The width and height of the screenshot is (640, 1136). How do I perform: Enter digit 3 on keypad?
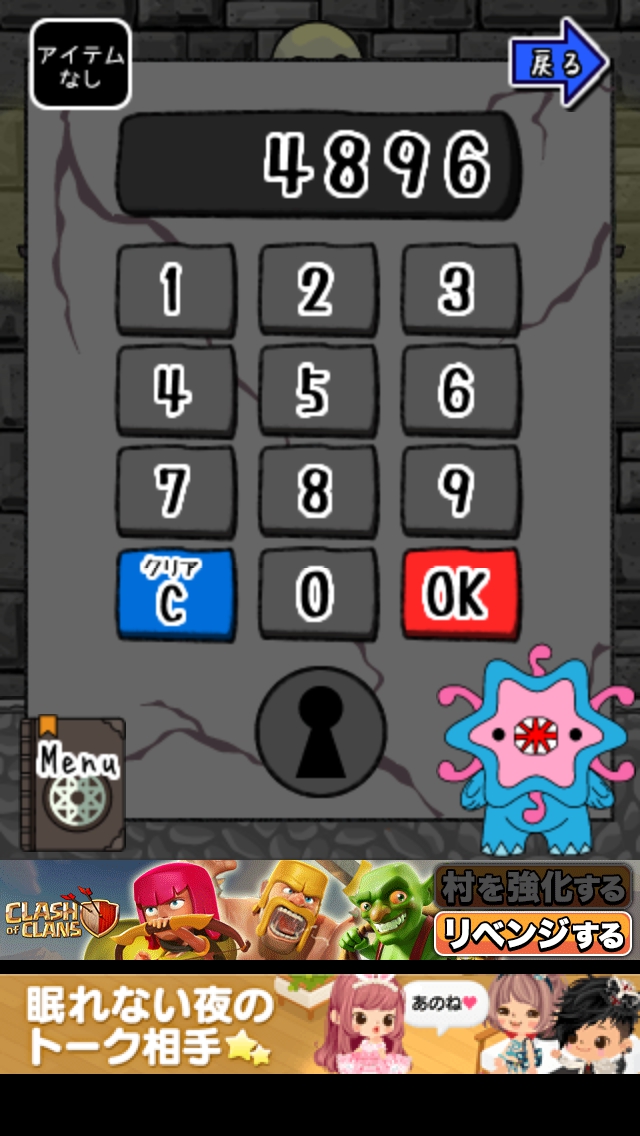pyautogui.click(x=460, y=290)
